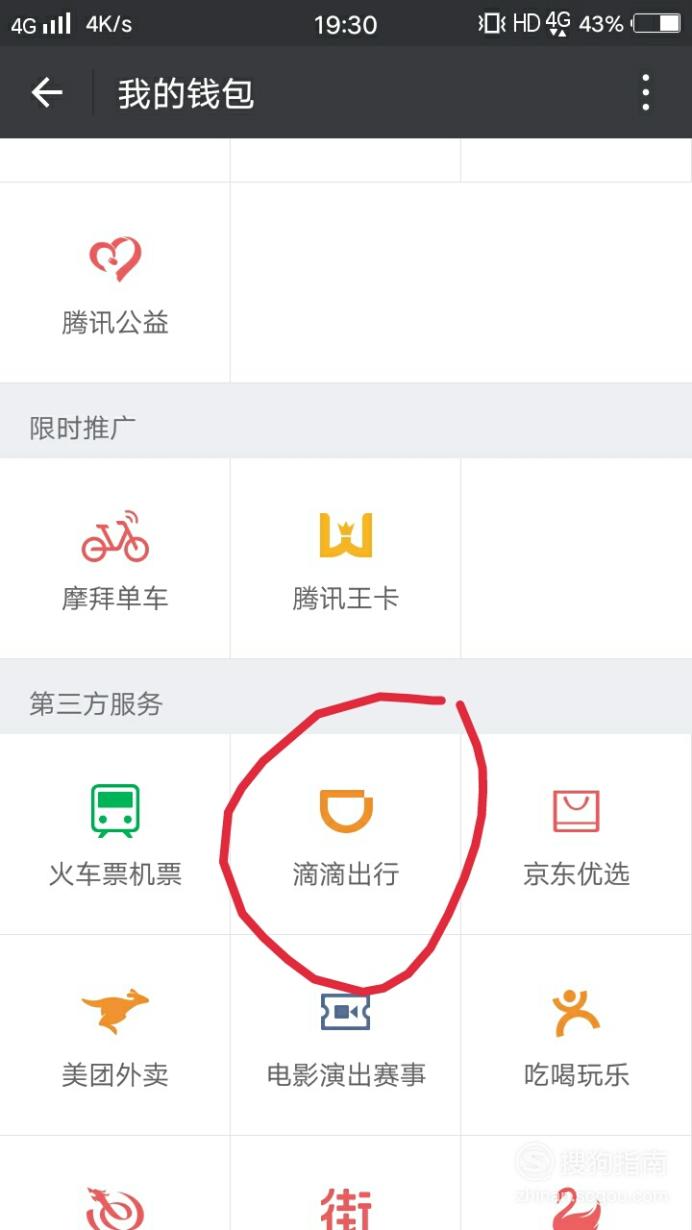Image resolution: width=692 pixels, height=1230 pixels.
Task: Open 腾讯王卡
Action: [346, 559]
